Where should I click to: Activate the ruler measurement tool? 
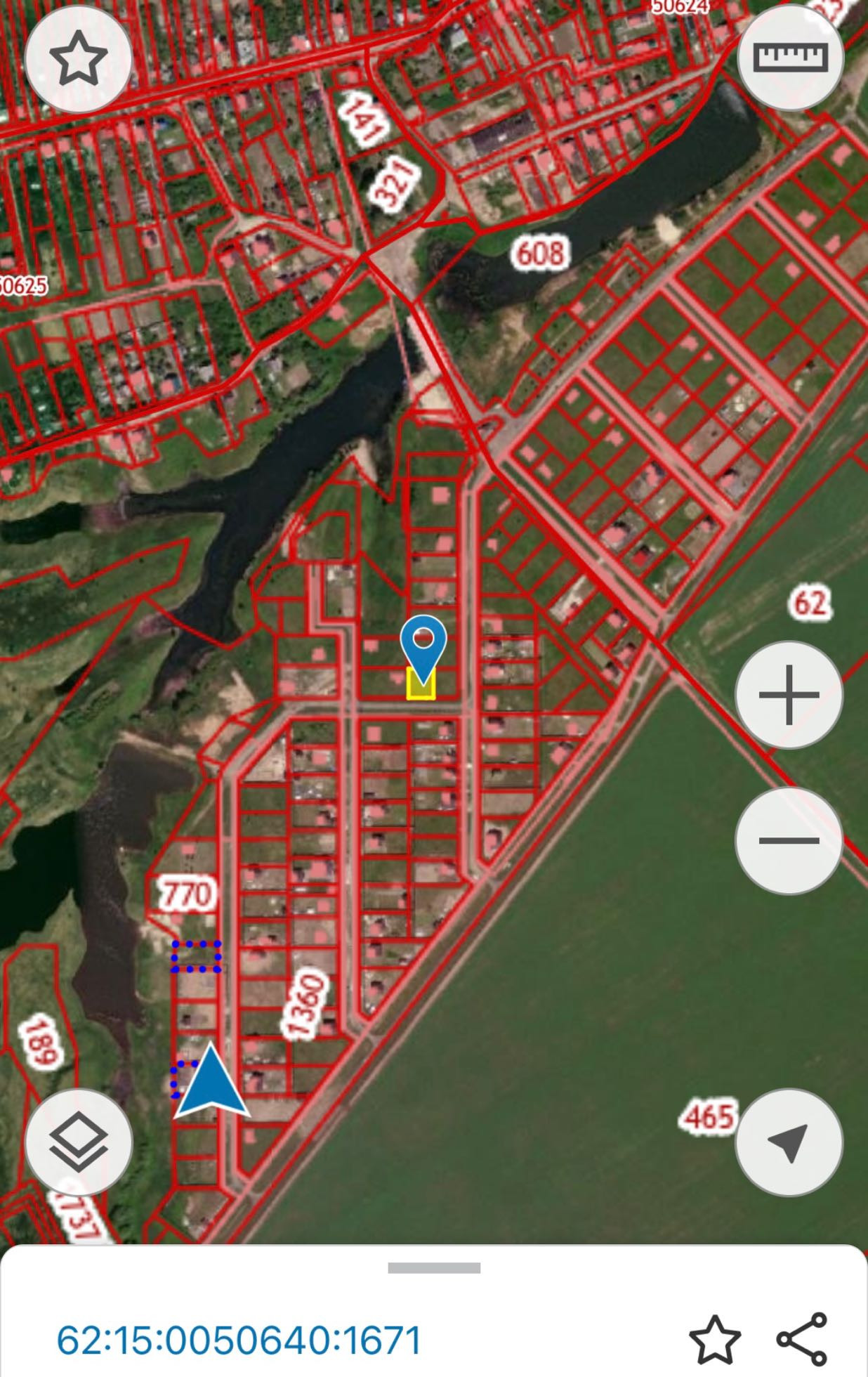tap(790, 58)
